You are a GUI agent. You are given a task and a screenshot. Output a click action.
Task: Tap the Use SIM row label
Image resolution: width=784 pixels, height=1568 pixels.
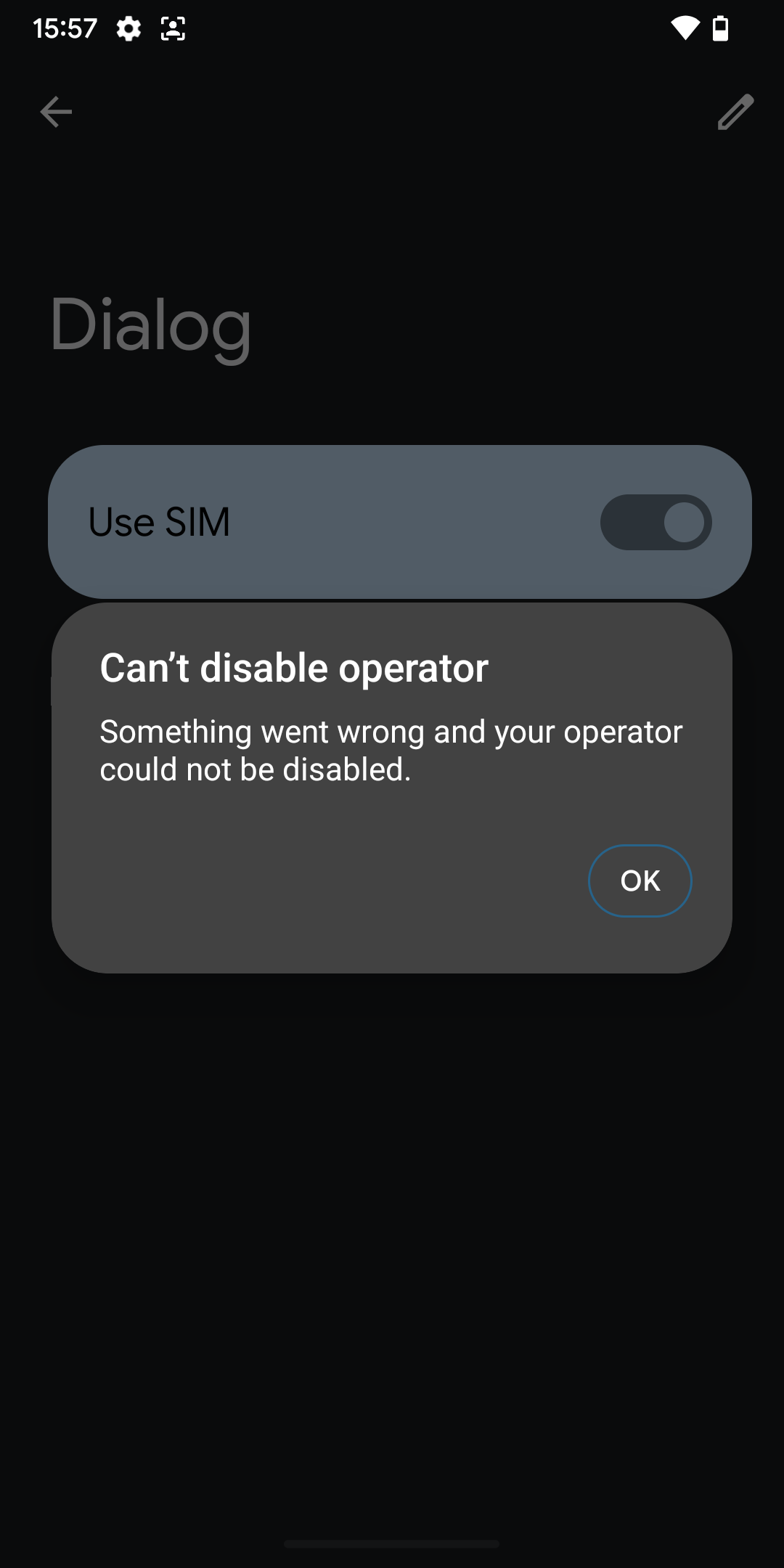159,522
